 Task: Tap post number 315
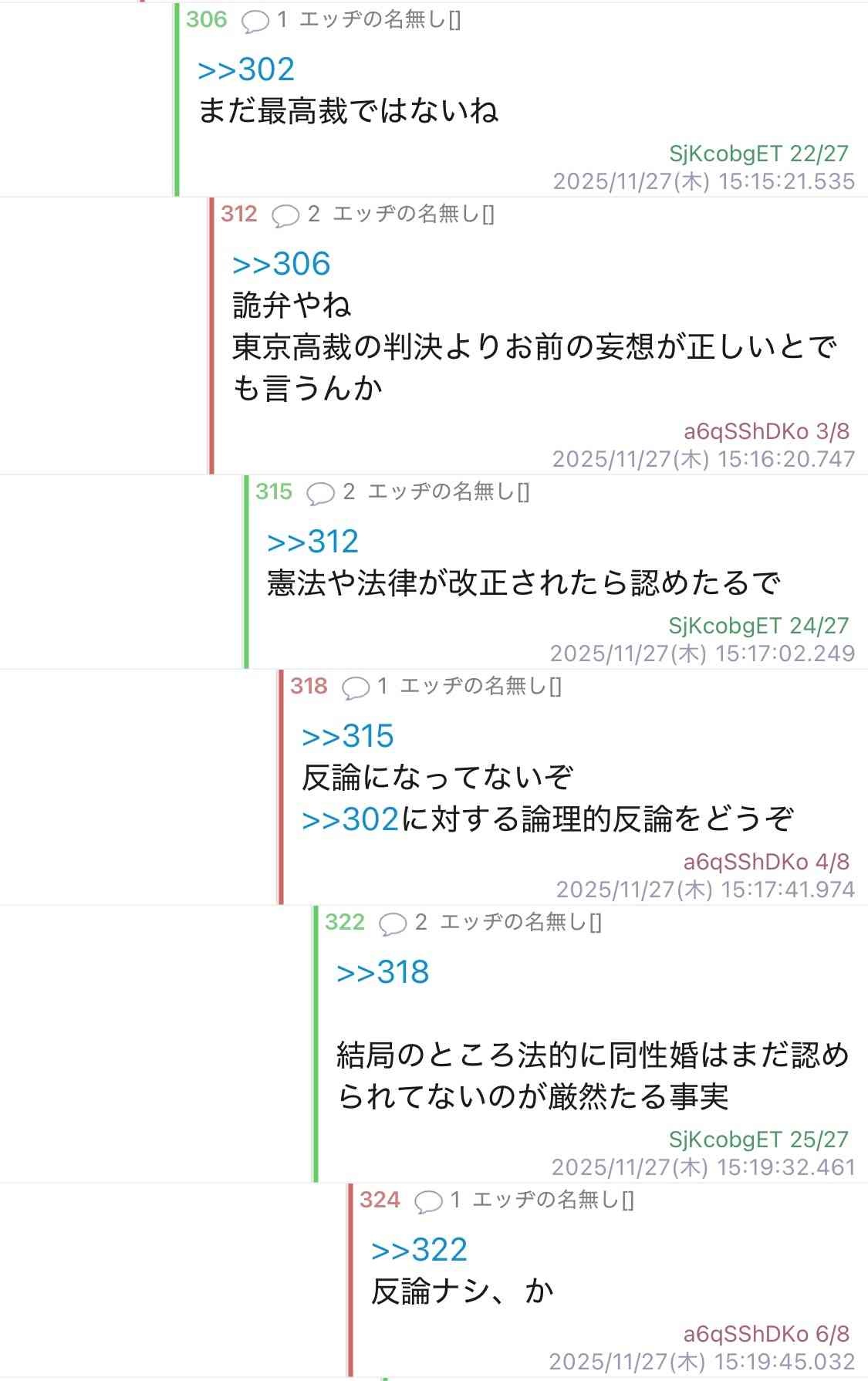(274, 492)
